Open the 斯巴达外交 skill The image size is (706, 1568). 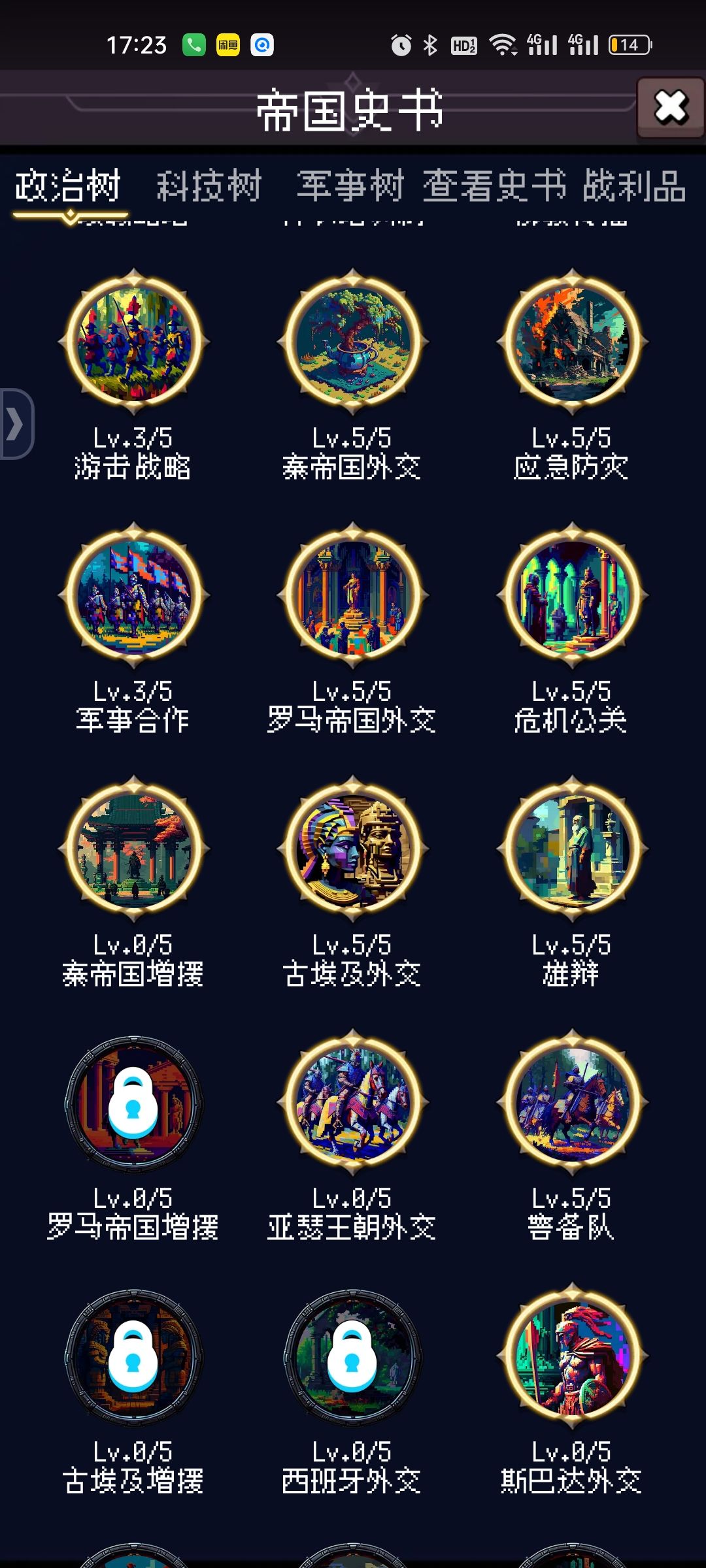click(572, 1359)
